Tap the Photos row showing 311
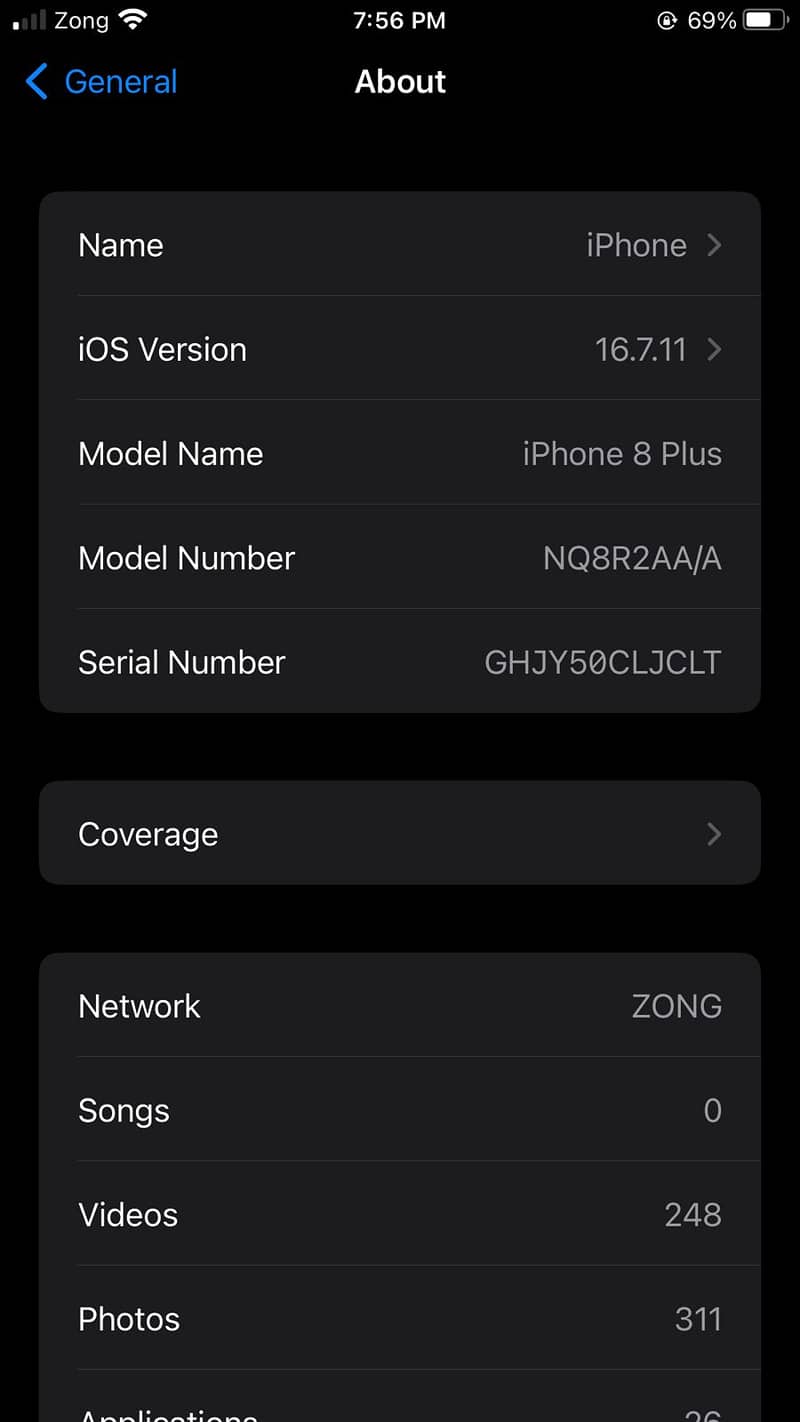This screenshot has width=800, height=1422. point(400,1319)
